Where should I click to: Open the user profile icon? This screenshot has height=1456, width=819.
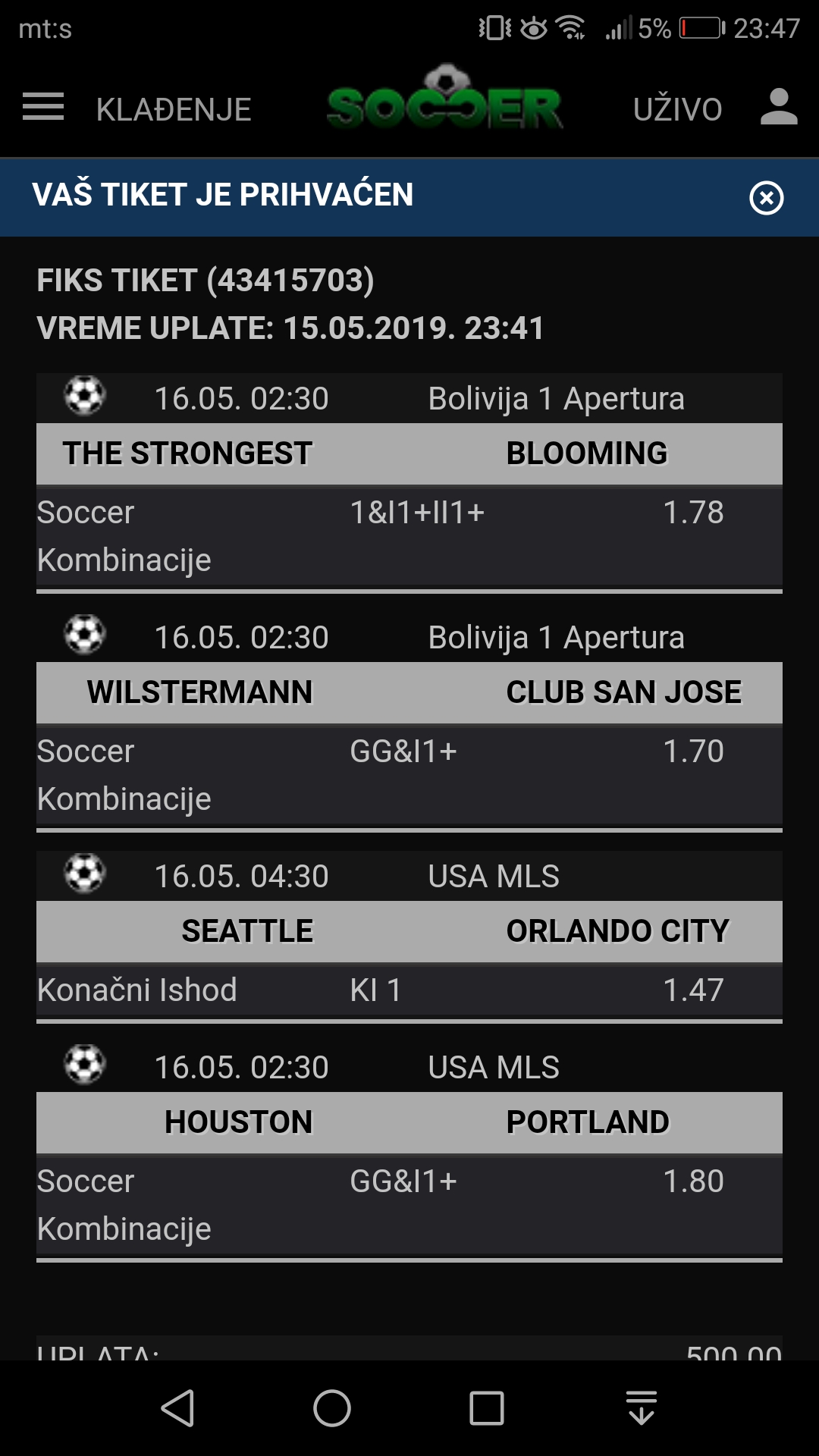click(779, 107)
